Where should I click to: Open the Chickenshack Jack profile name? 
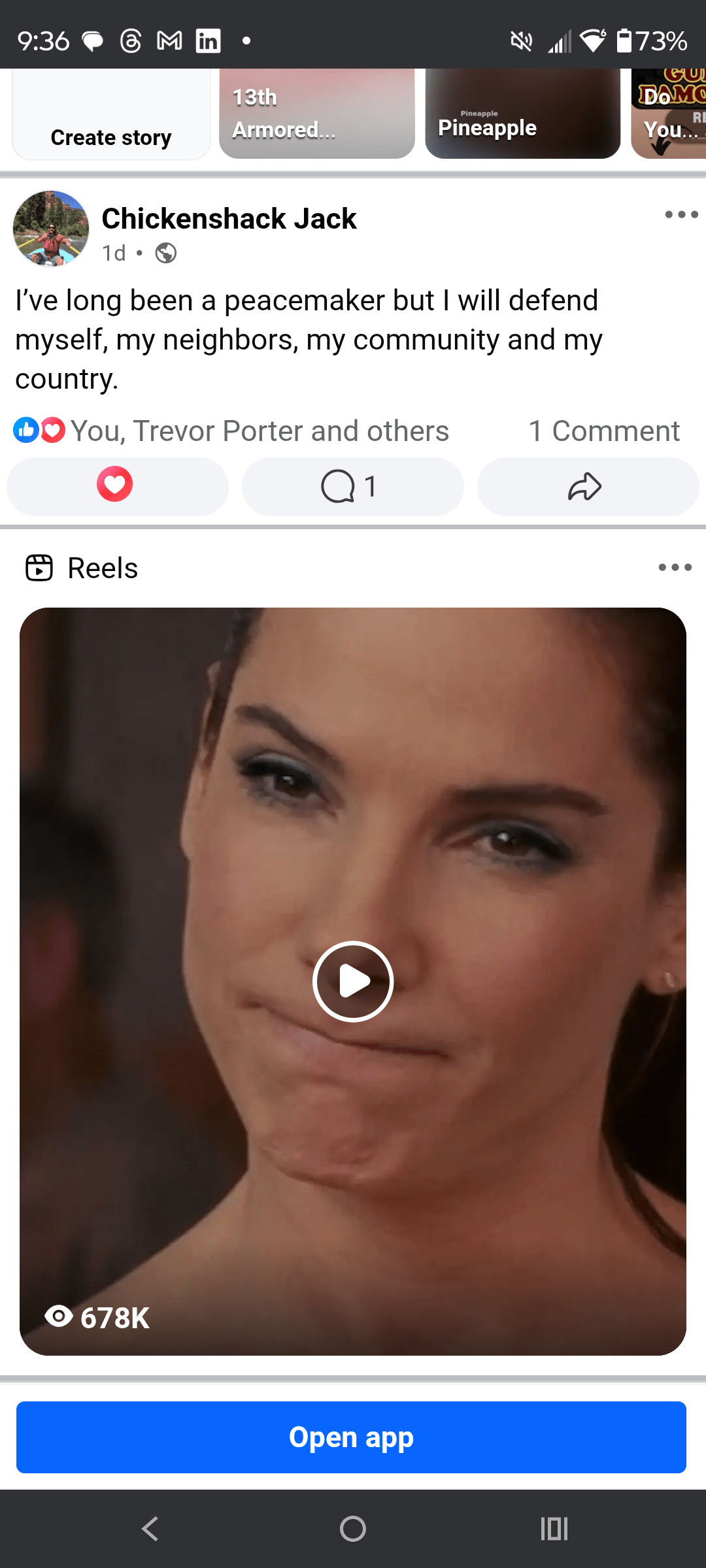pos(229,218)
